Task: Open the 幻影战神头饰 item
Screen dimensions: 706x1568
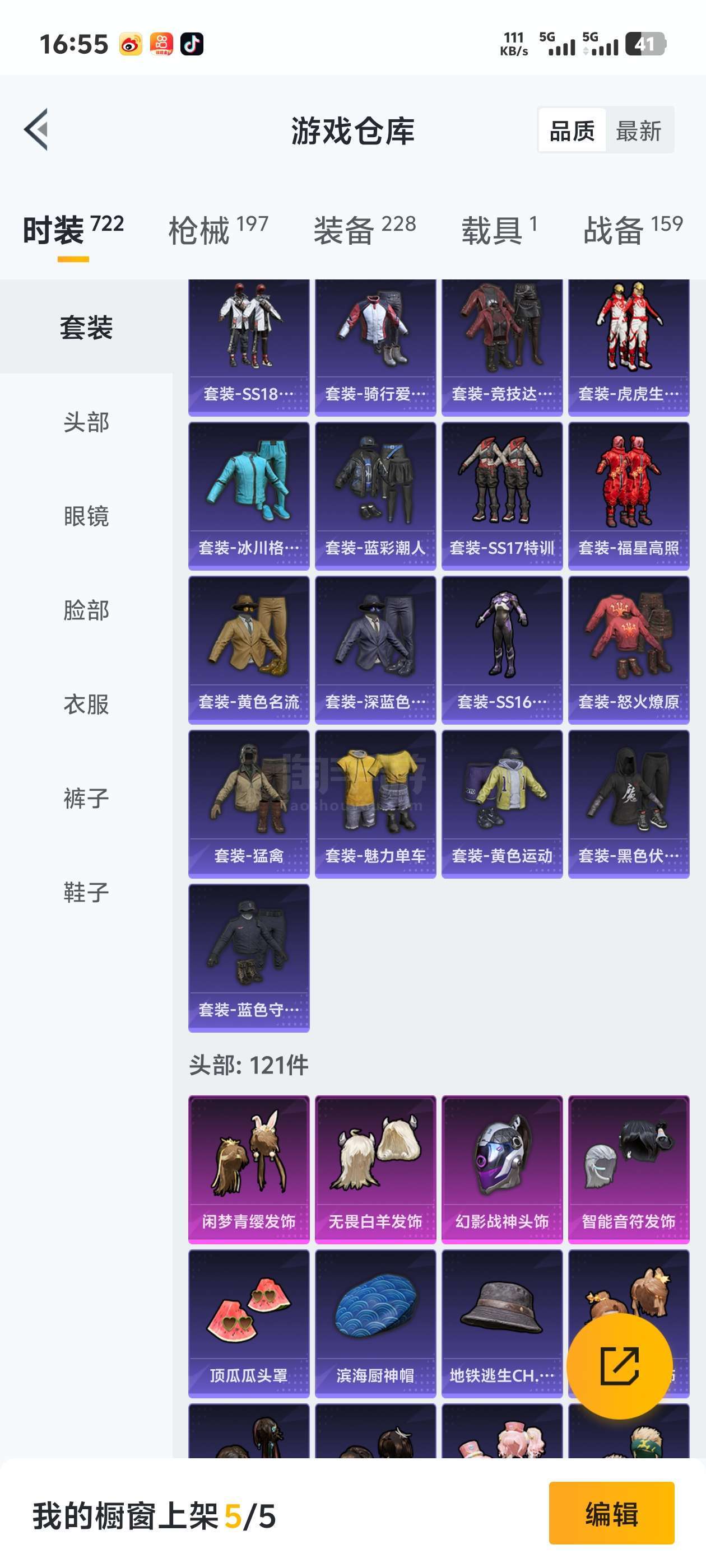Action: (x=502, y=1169)
